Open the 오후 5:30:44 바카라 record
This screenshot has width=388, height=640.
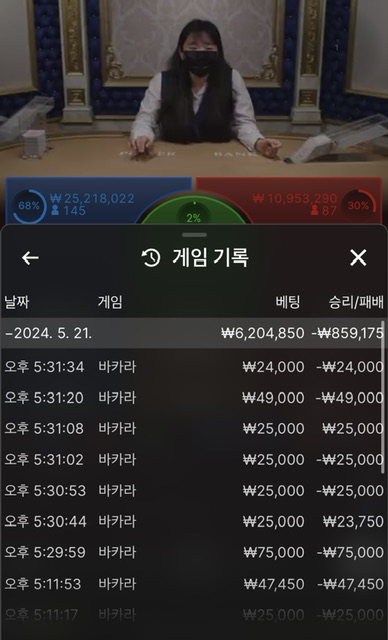tap(194, 522)
